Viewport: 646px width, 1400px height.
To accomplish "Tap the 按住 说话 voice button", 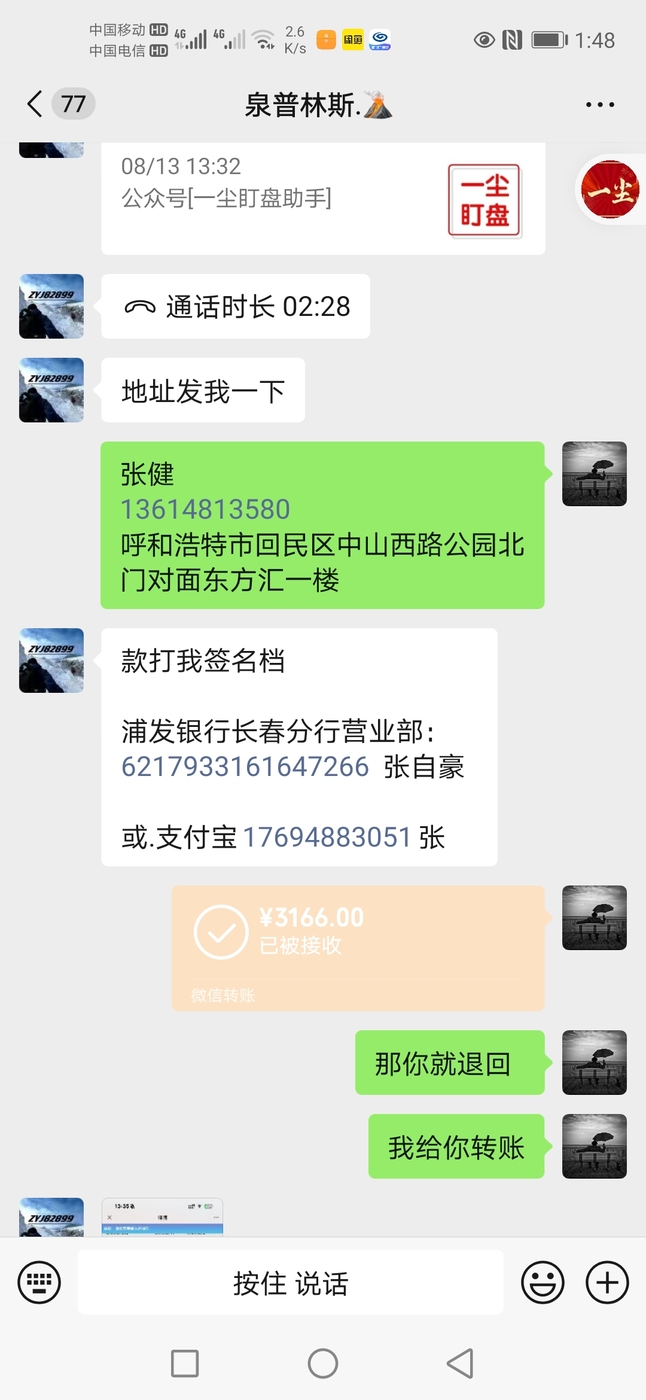I will point(291,1283).
